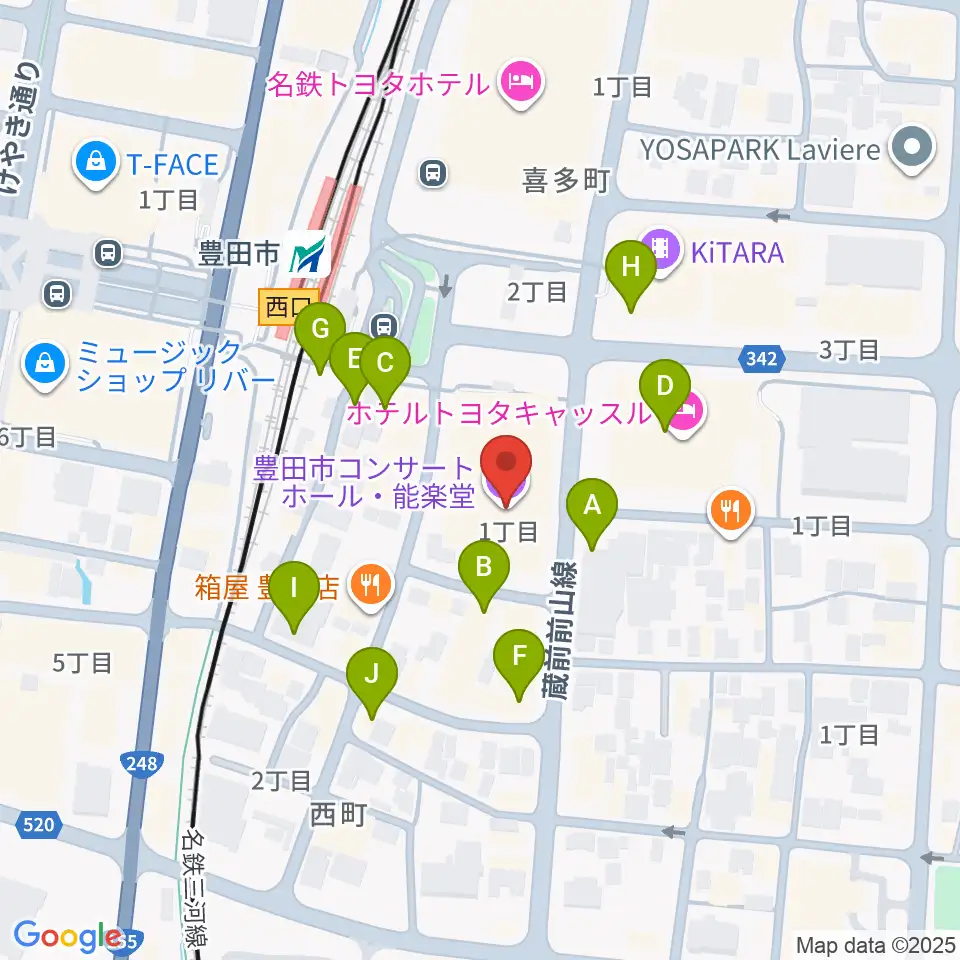960x960 pixels.
Task: Tap the green marker labeled A
Action: pyautogui.click(x=591, y=511)
